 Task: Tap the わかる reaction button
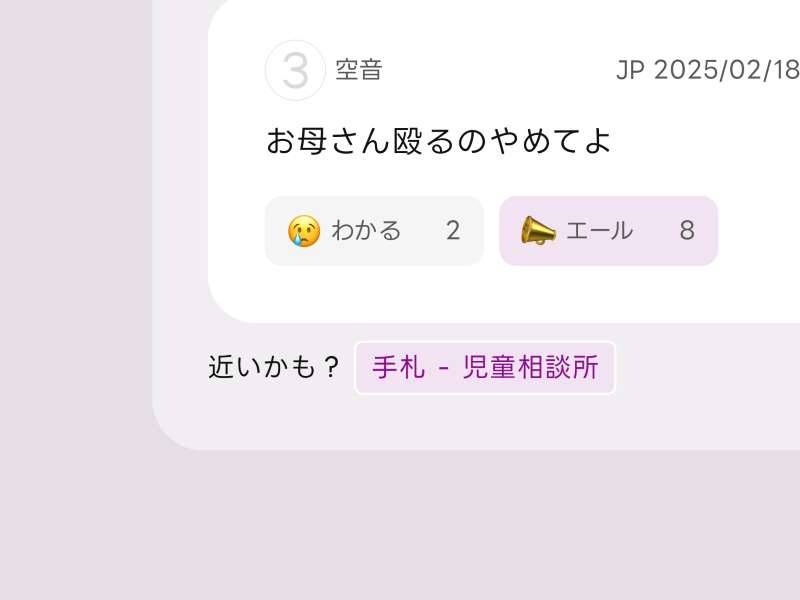374,231
